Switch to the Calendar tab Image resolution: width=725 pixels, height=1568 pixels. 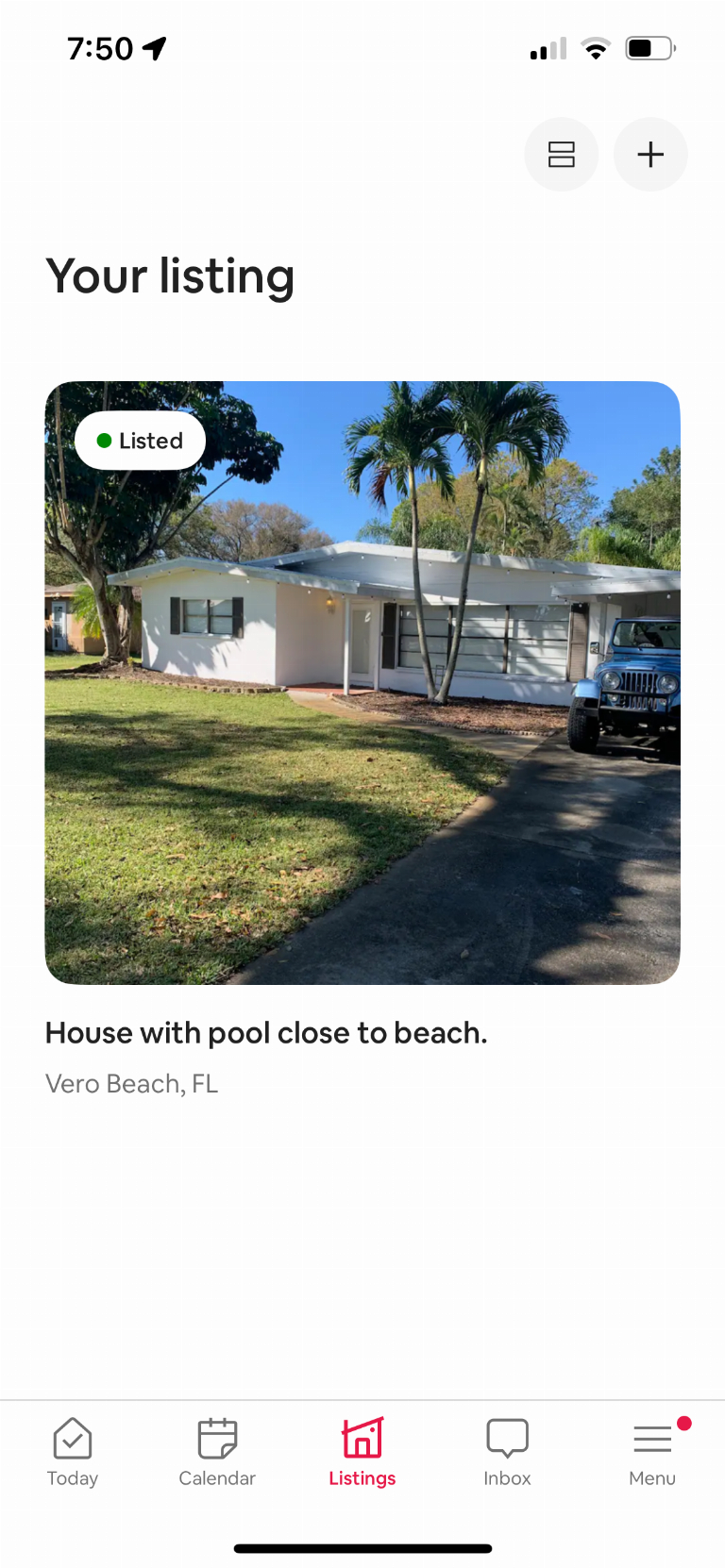217,1451
